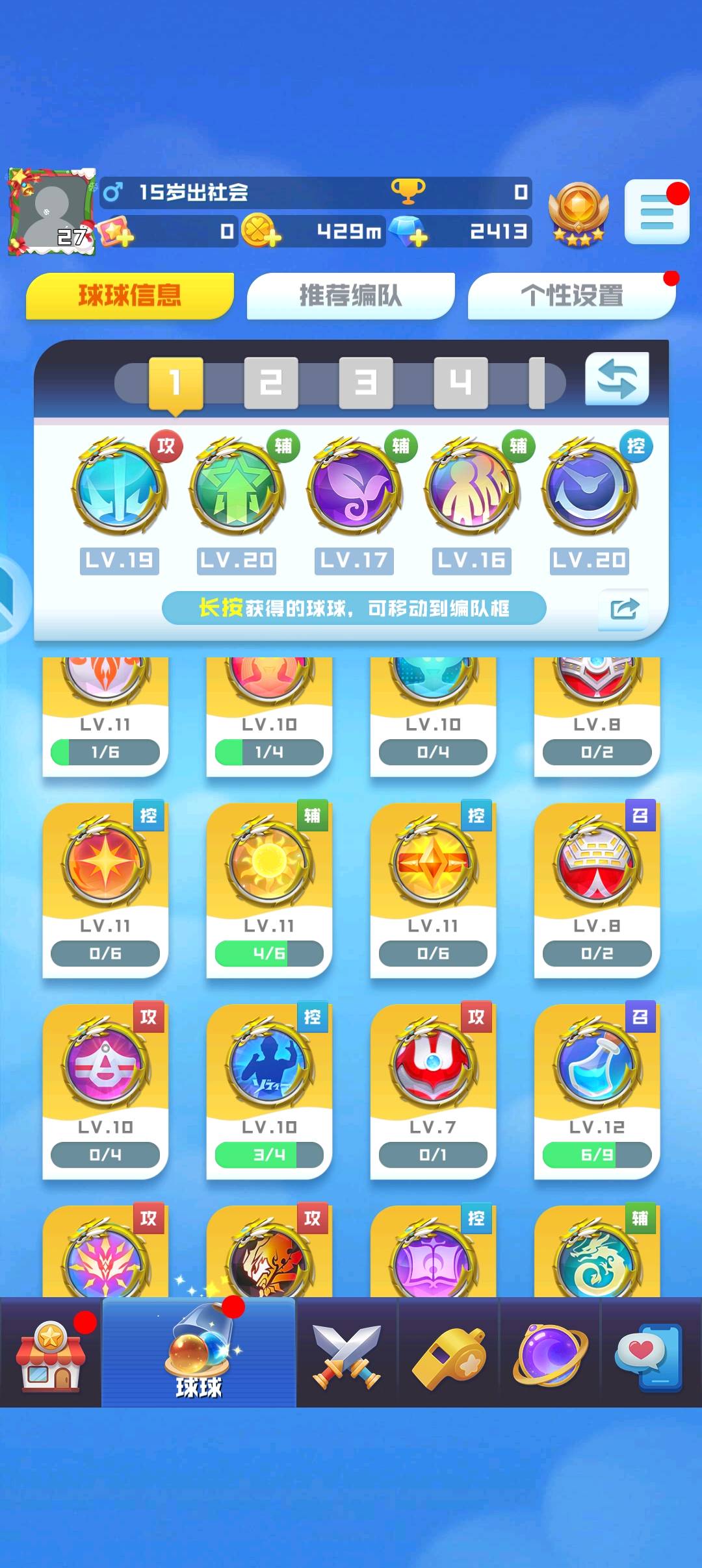Tap the swap arrows team button
The width and height of the screenshot is (702, 1568).
[616, 379]
